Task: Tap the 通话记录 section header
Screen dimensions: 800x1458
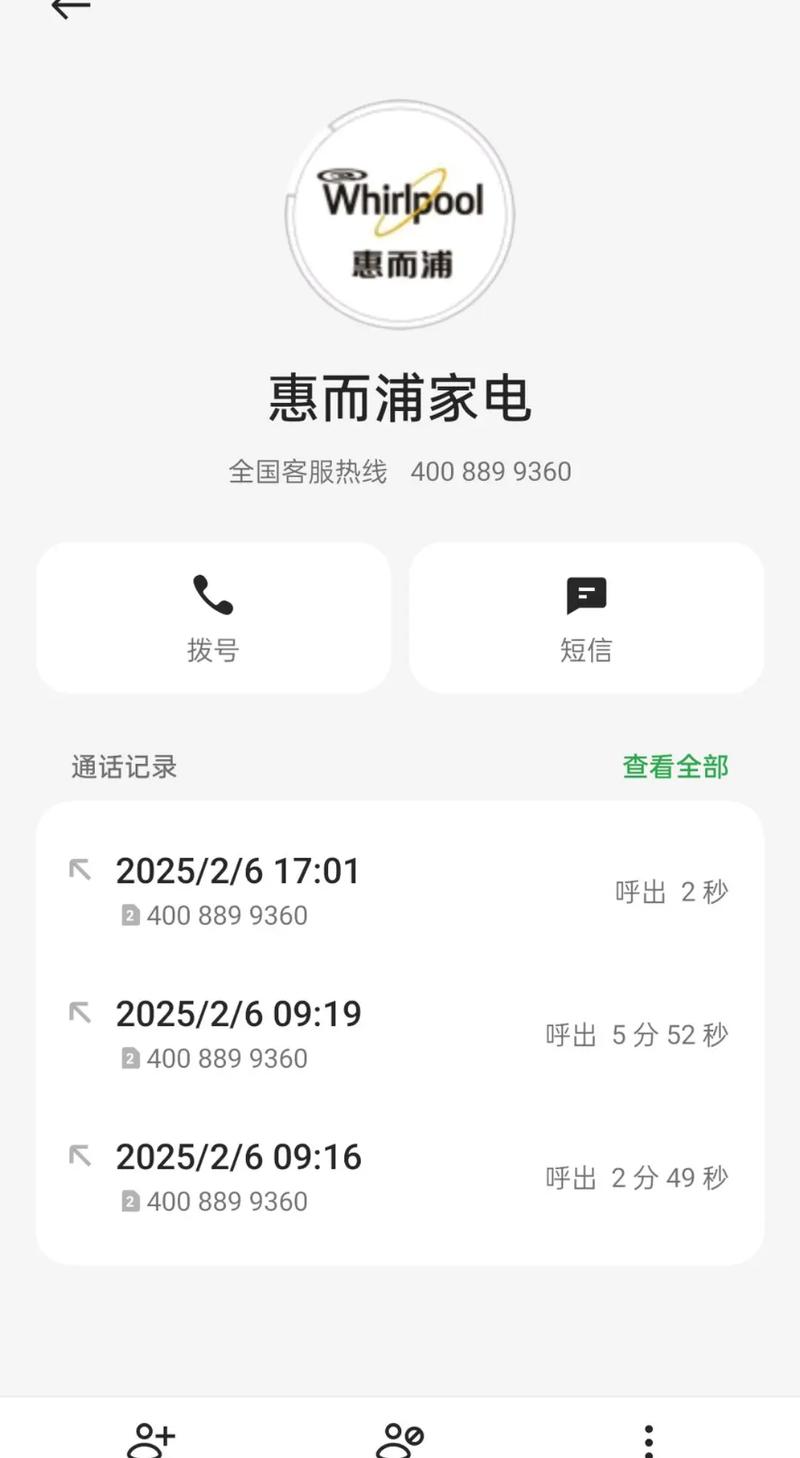Action: (x=124, y=766)
